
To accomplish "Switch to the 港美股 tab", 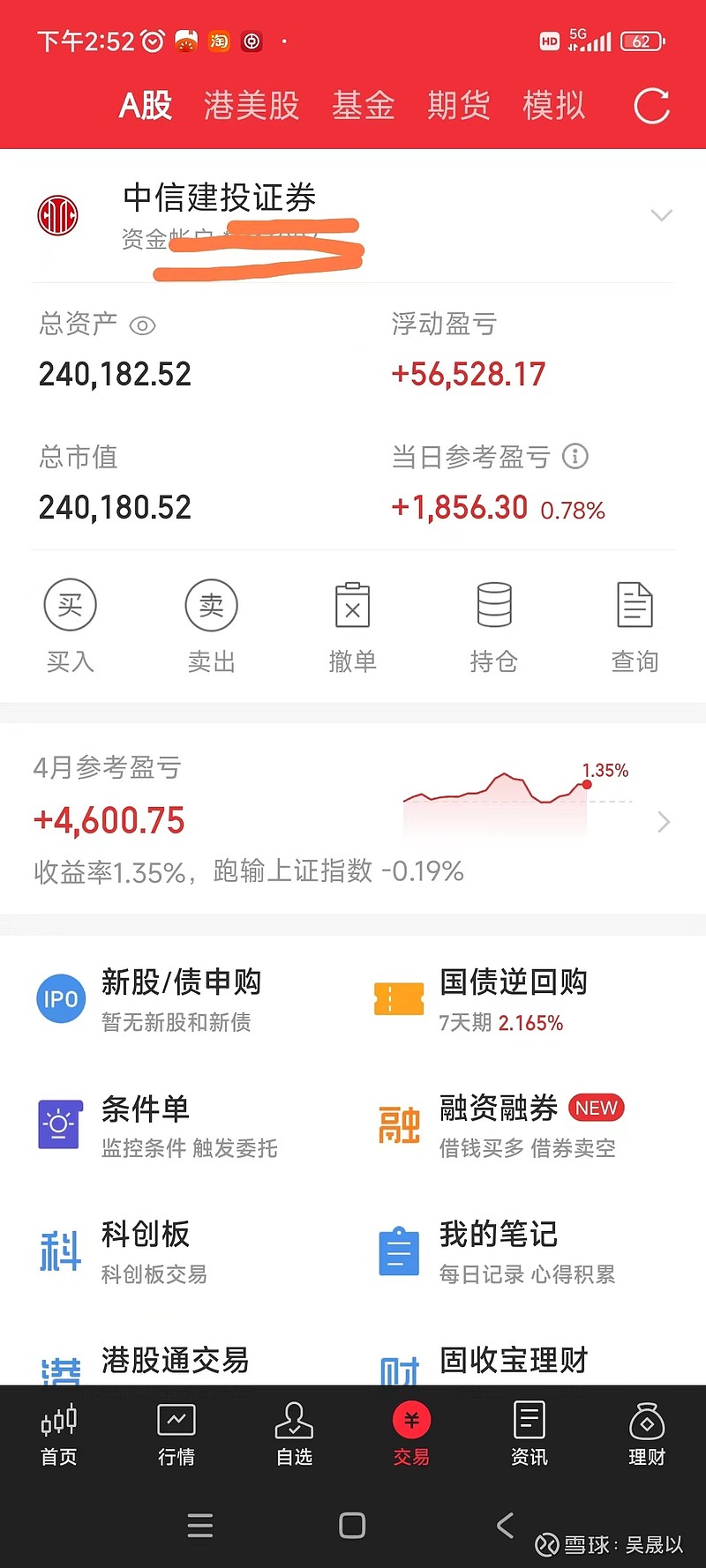I will [x=252, y=106].
